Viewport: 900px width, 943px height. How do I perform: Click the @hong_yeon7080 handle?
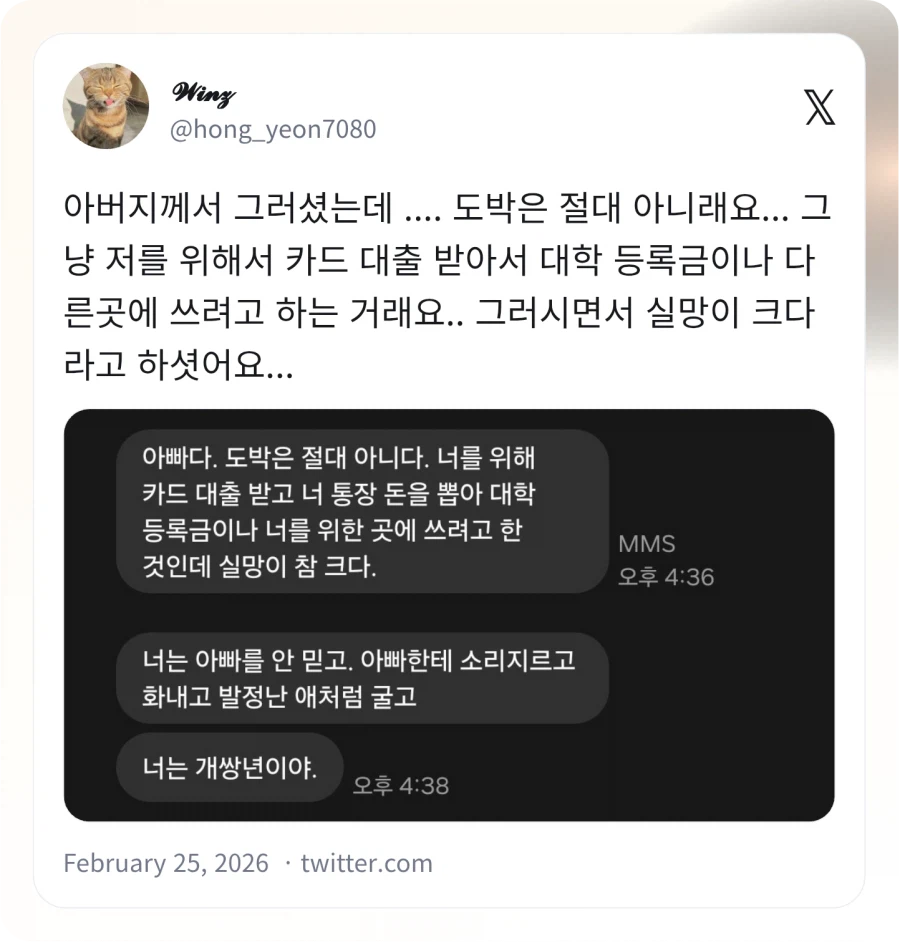click(x=275, y=128)
